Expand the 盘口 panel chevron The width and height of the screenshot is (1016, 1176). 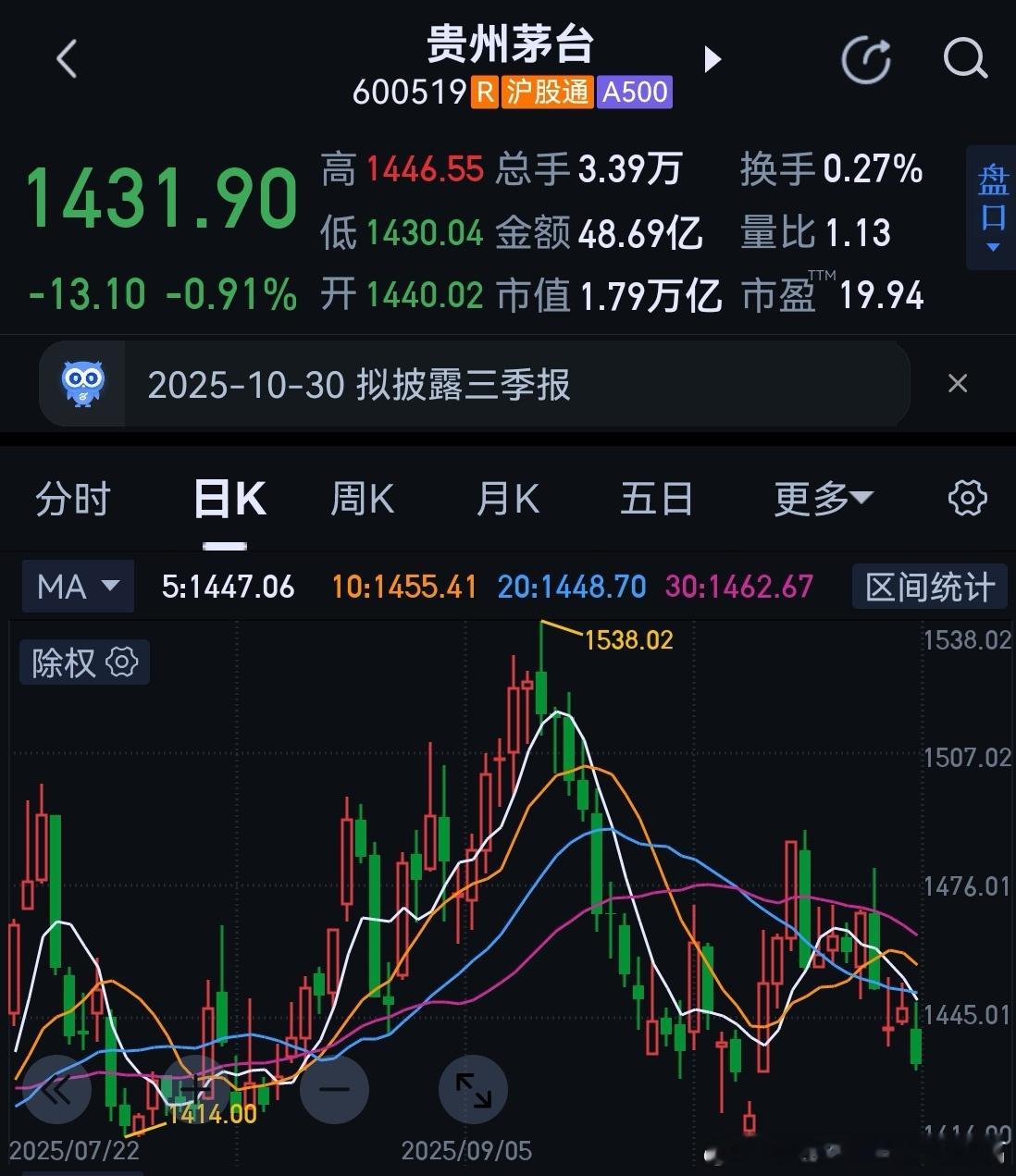992,247
